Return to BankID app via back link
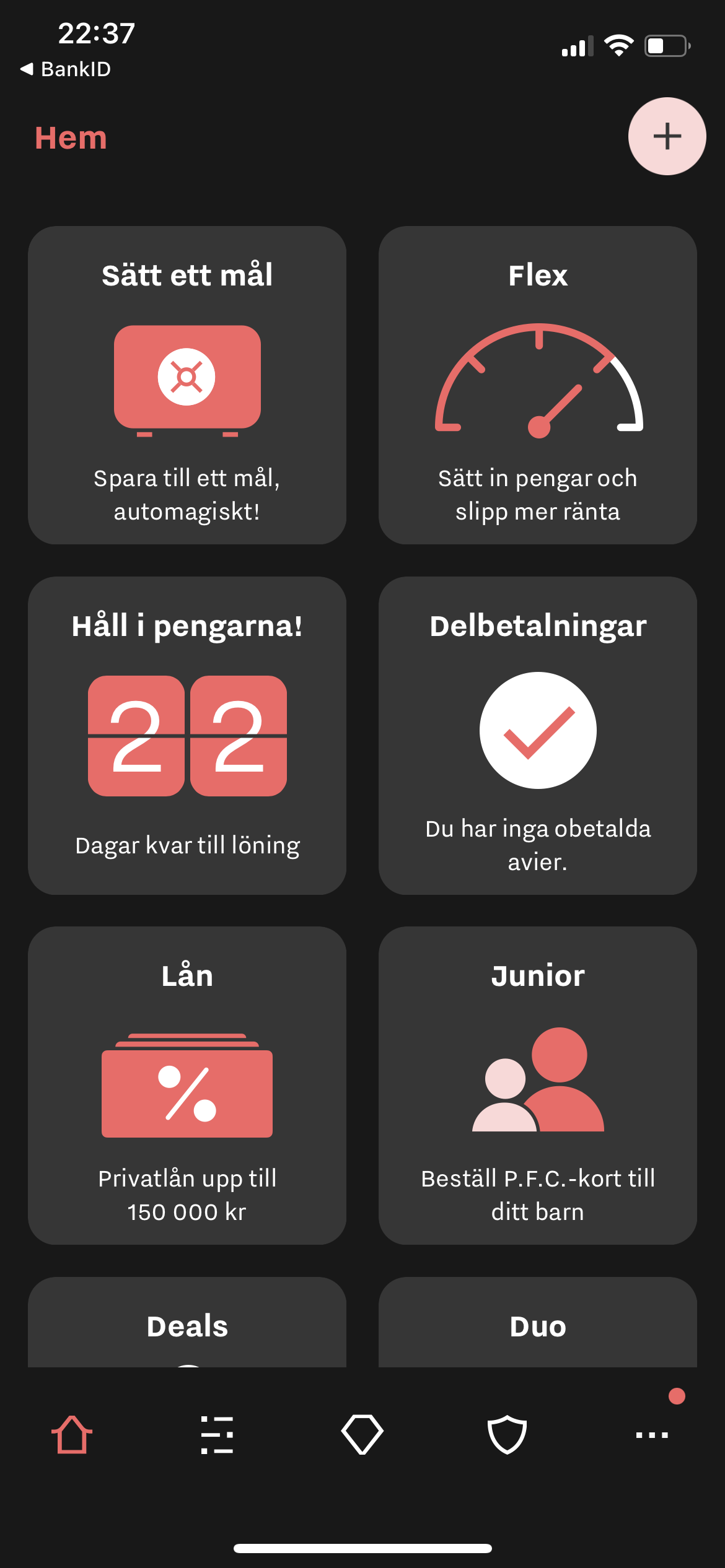 click(x=66, y=69)
